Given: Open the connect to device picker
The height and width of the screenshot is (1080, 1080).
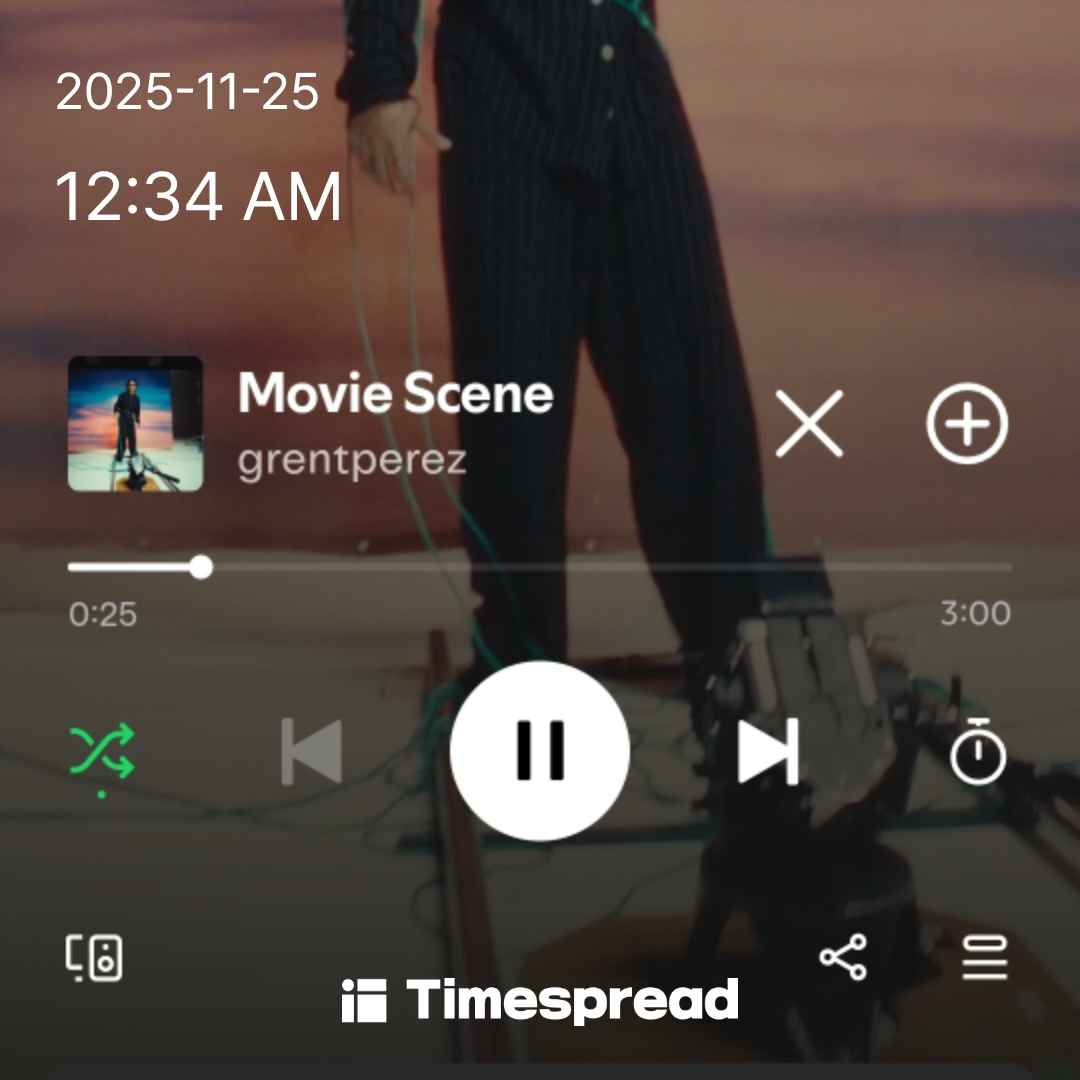Looking at the screenshot, I should click(x=94, y=958).
